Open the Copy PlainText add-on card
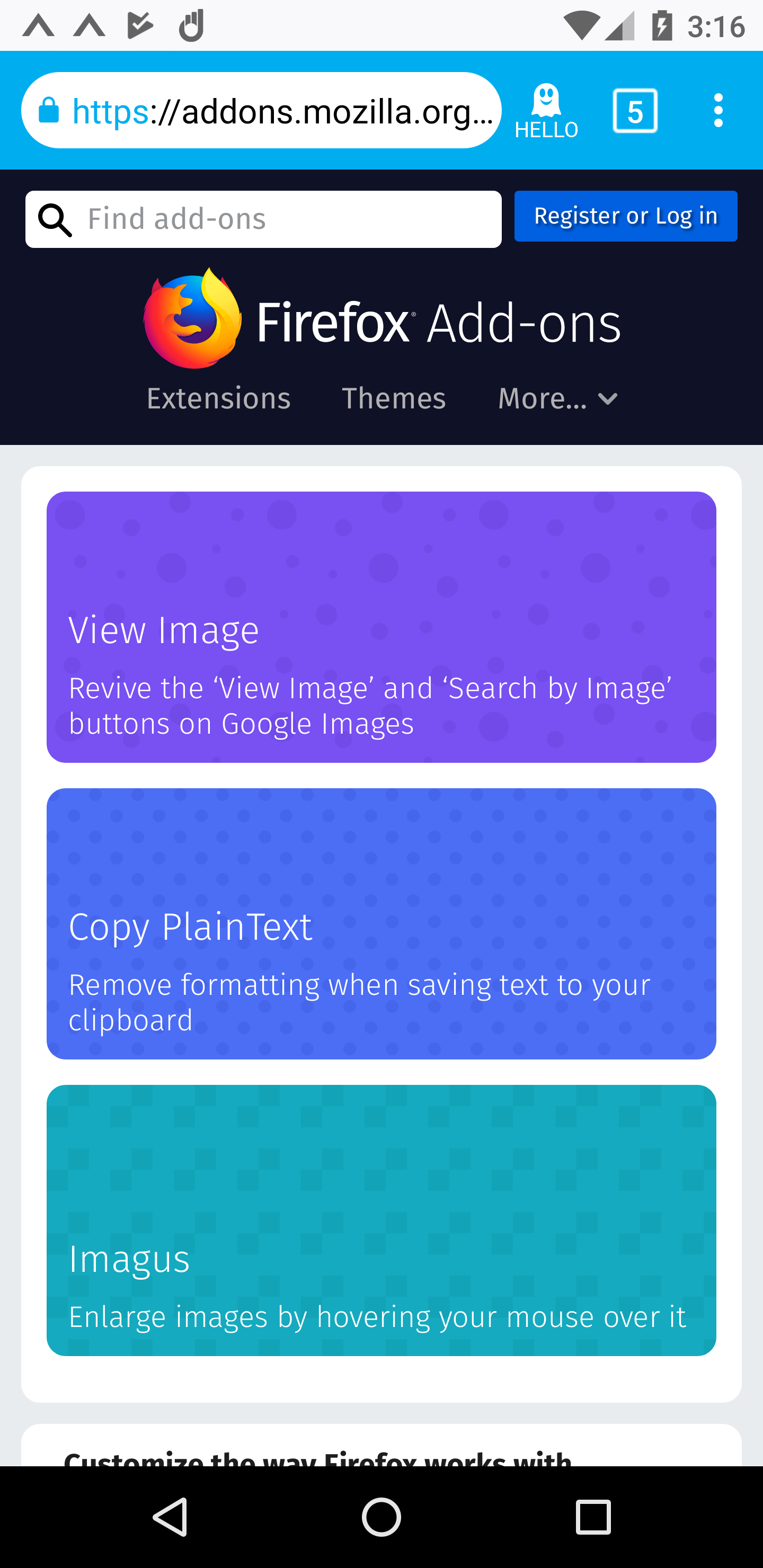The width and height of the screenshot is (763, 1568). [381, 923]
